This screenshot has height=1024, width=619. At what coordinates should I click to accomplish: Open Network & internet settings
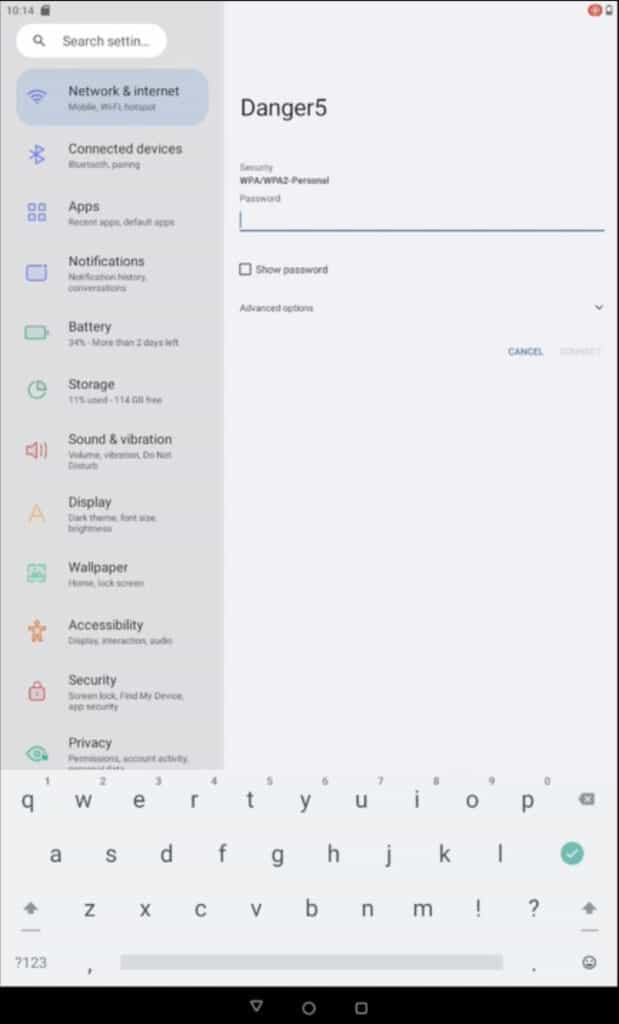[112, 97]
